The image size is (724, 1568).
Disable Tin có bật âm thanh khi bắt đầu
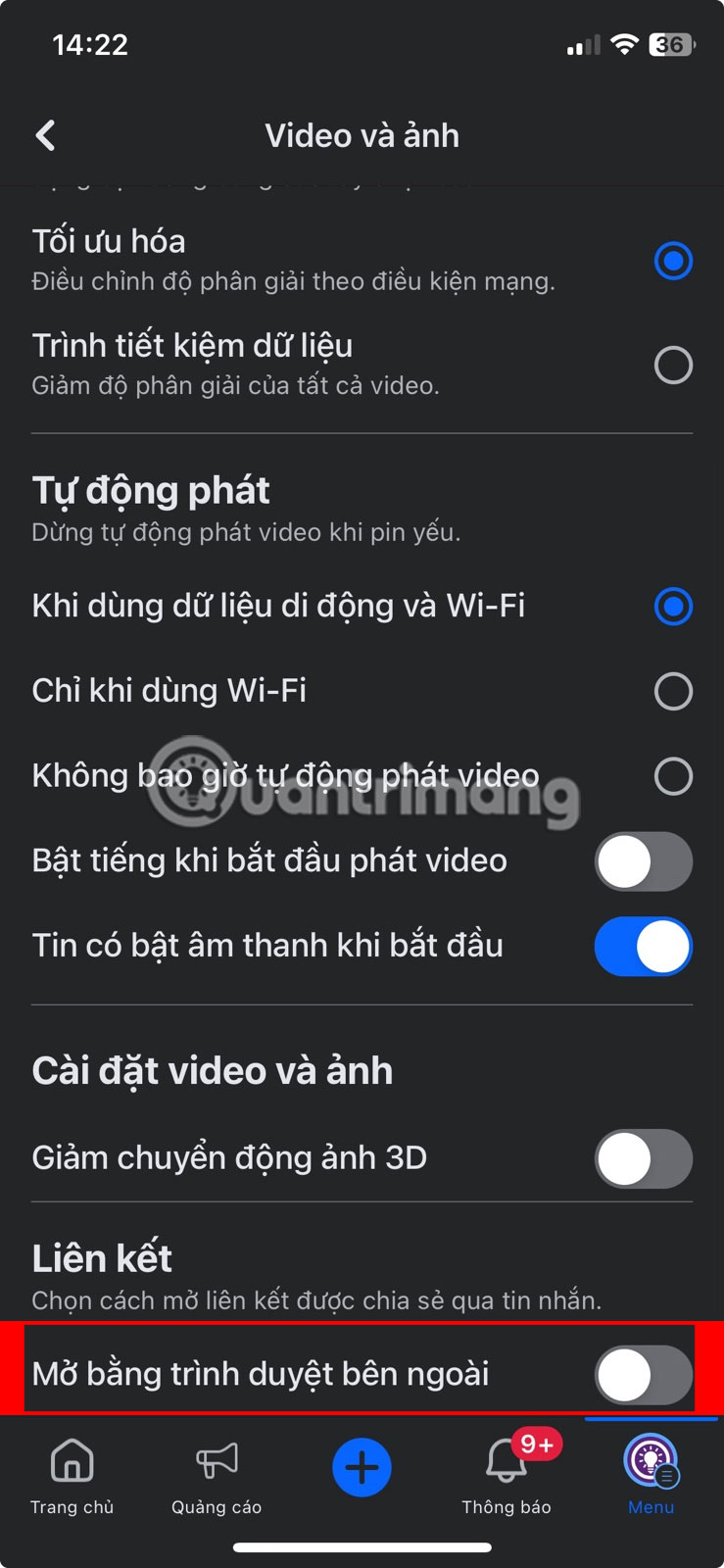point(643,947)
